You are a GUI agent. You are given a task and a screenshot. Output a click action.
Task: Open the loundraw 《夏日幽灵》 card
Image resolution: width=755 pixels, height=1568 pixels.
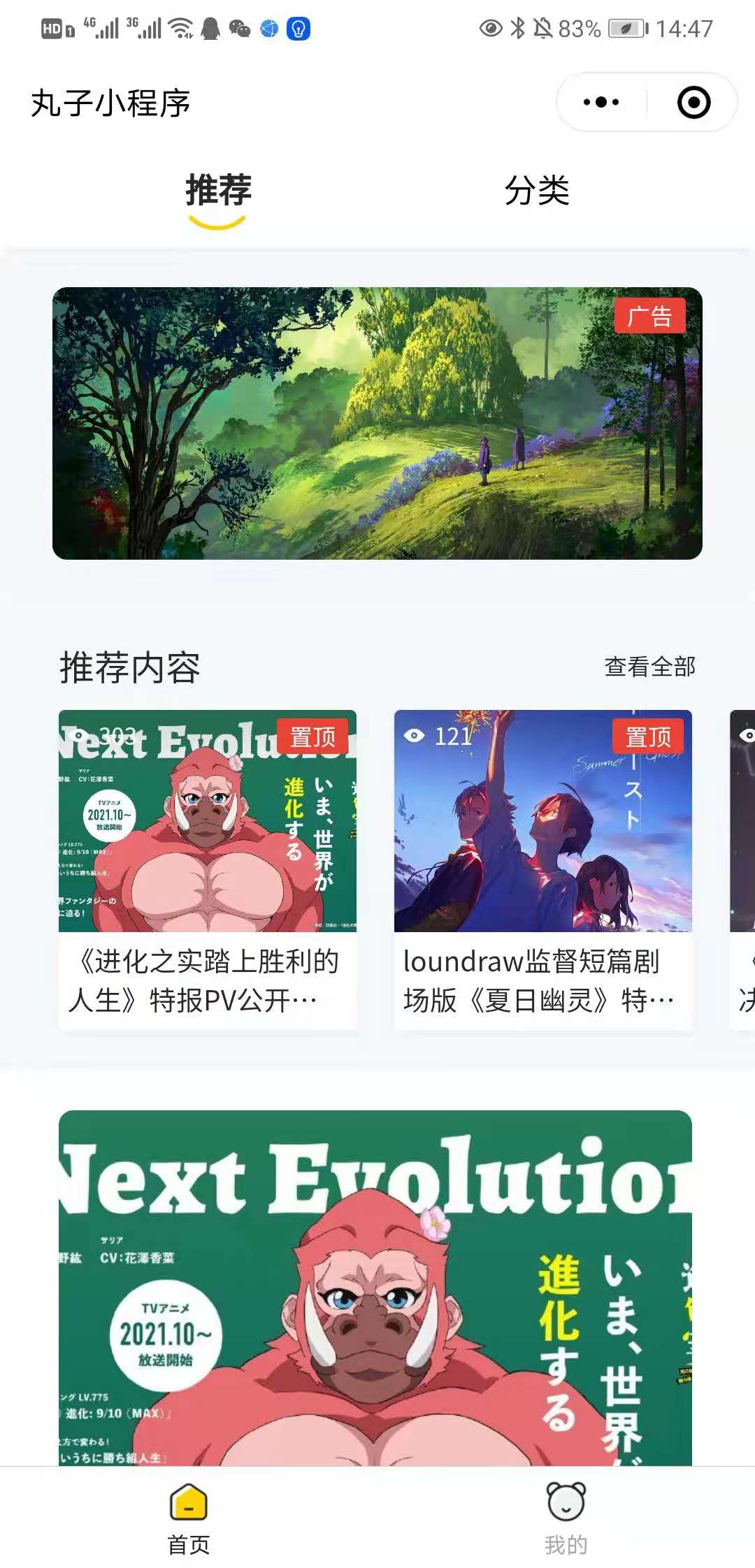[x=543, y=869]
